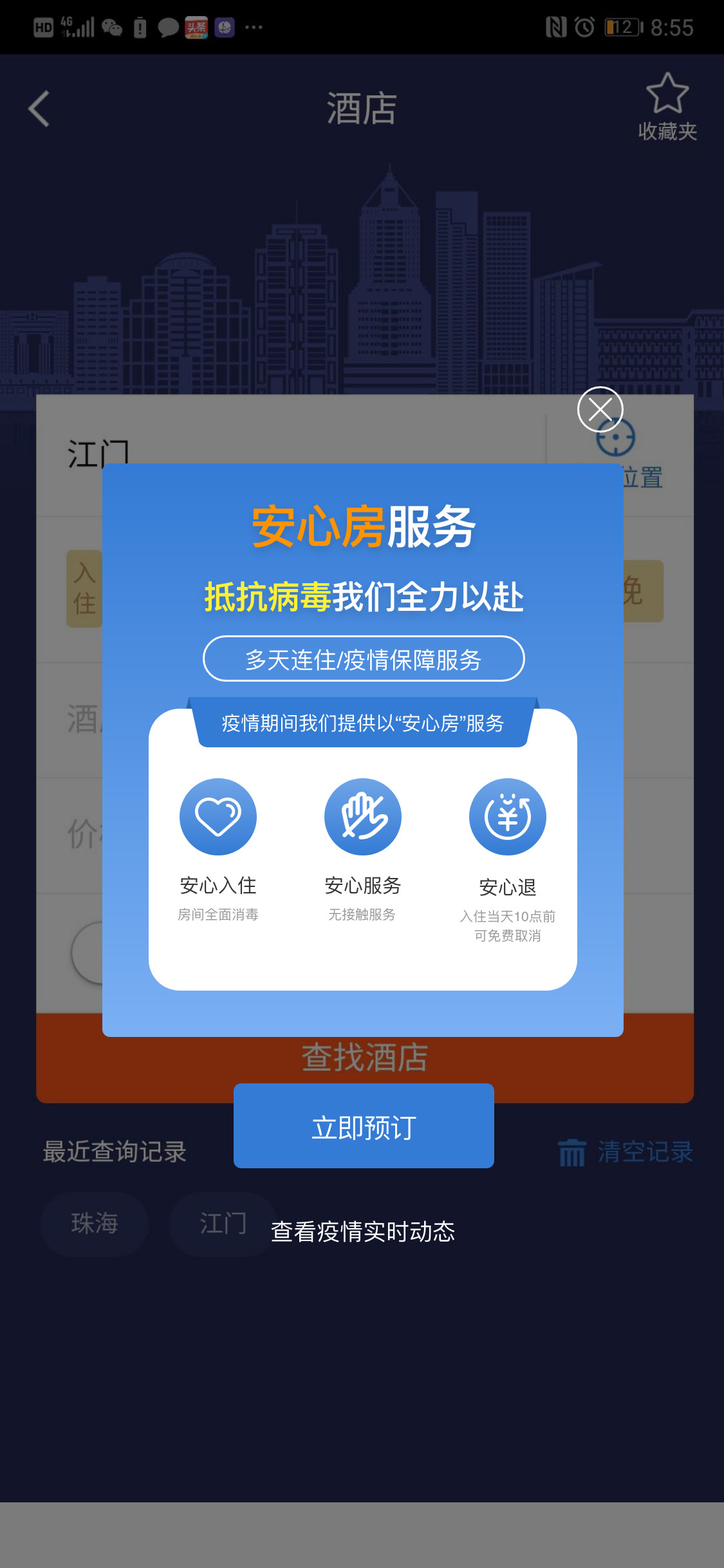
Task: Tap the trash icon next to 清空记录
Action: point(573,1152)
